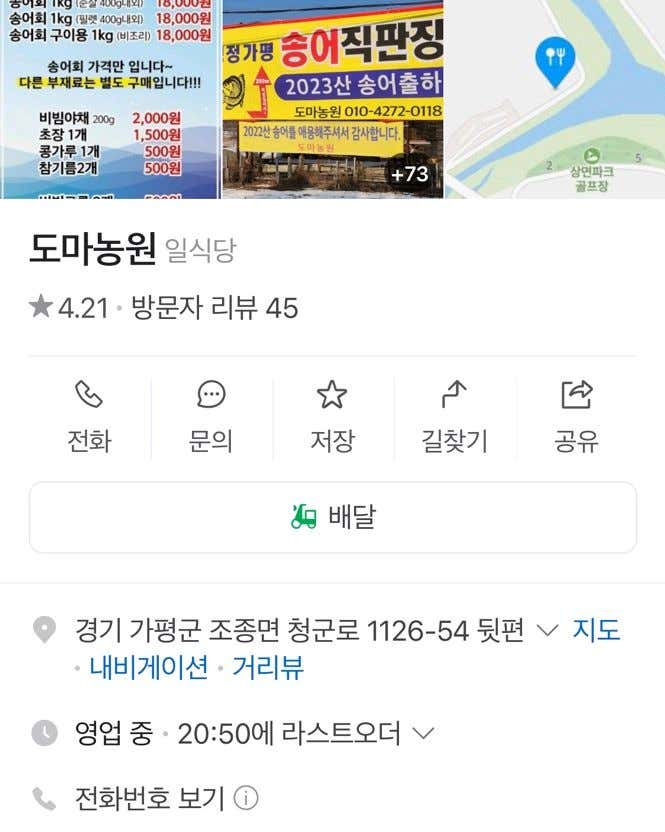Get directions with 길찾기
Viewport: 665px width, 832px height.
pos(454,417)
